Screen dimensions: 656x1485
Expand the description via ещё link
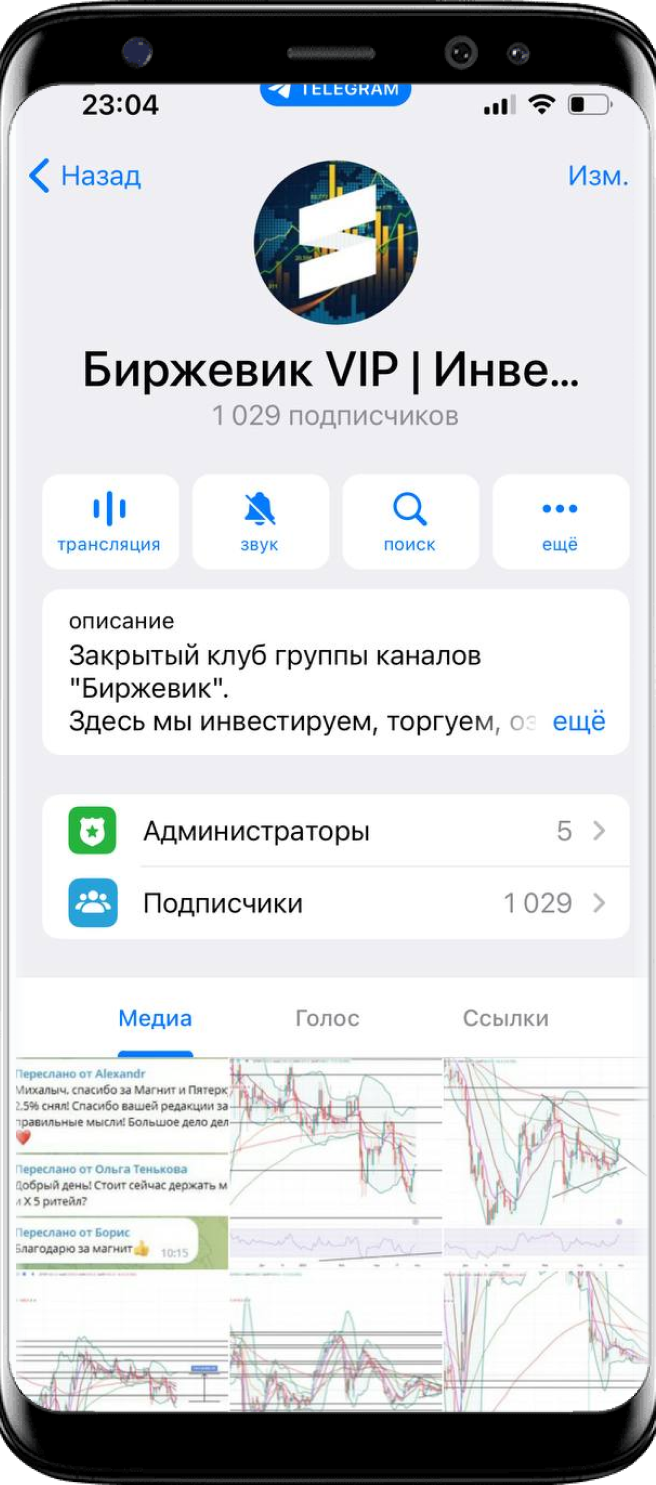pyautogui.click(x=579, y=722)
